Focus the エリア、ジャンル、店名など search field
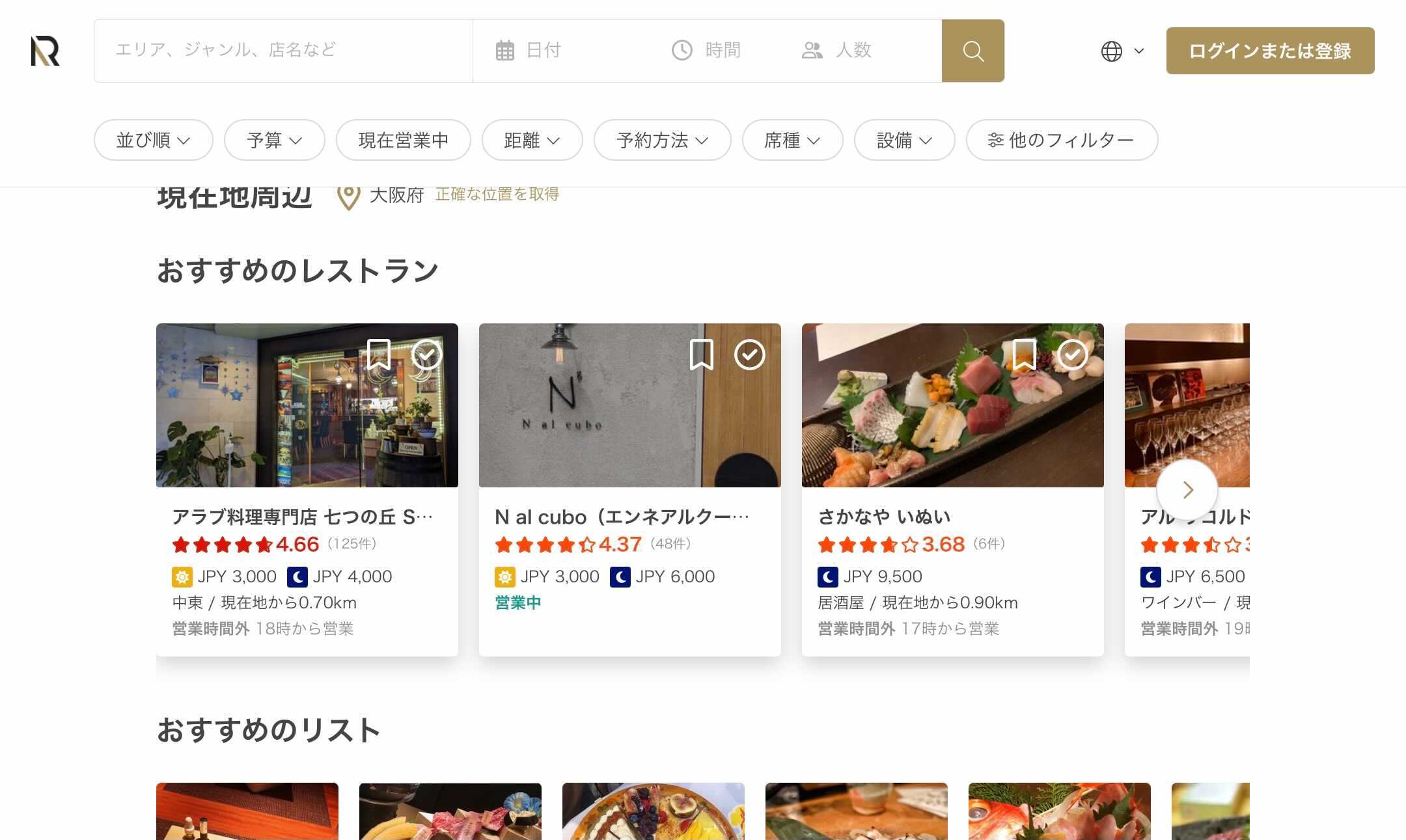This screenshot has width=1406, height=840. [x=283, y=51]
